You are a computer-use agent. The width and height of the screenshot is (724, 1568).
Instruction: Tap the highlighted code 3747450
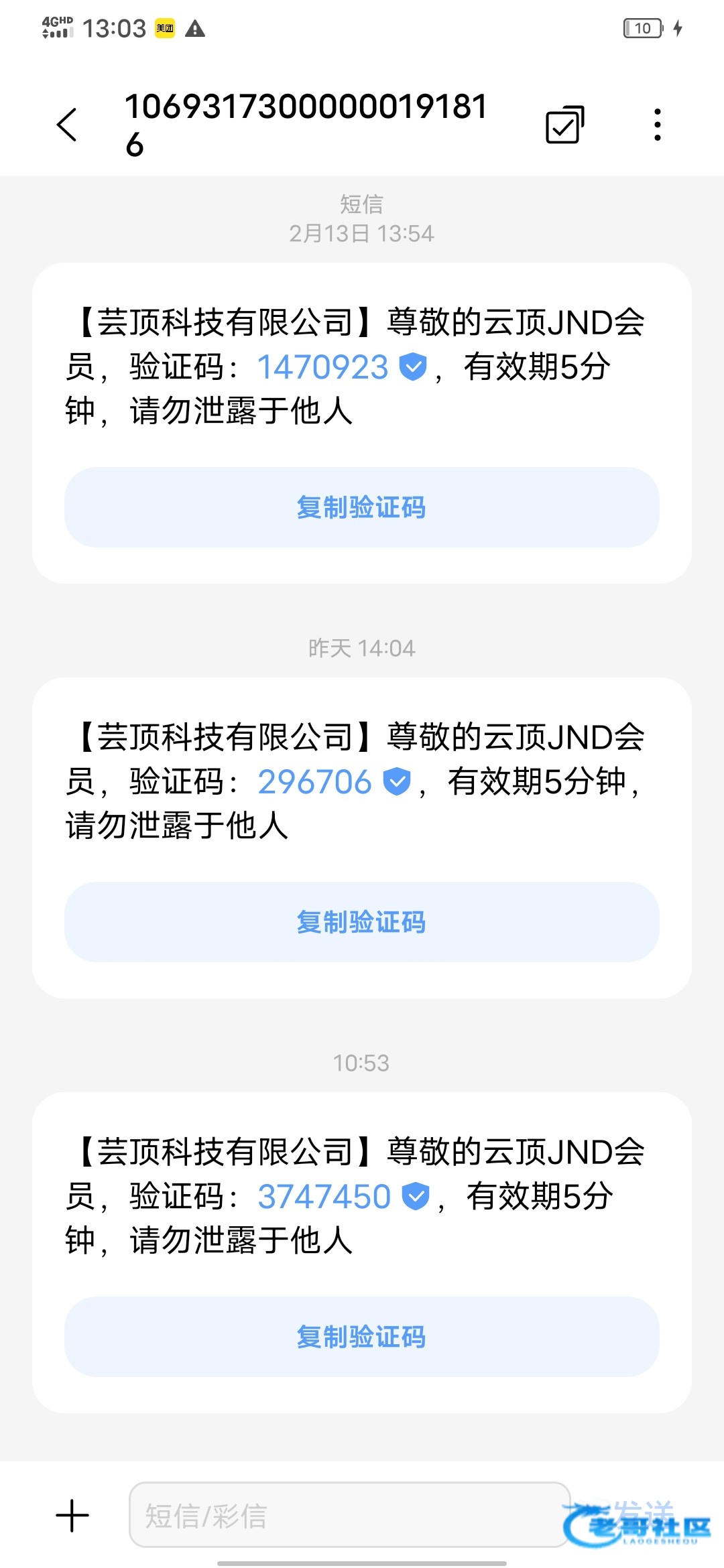coord(324,1197)
